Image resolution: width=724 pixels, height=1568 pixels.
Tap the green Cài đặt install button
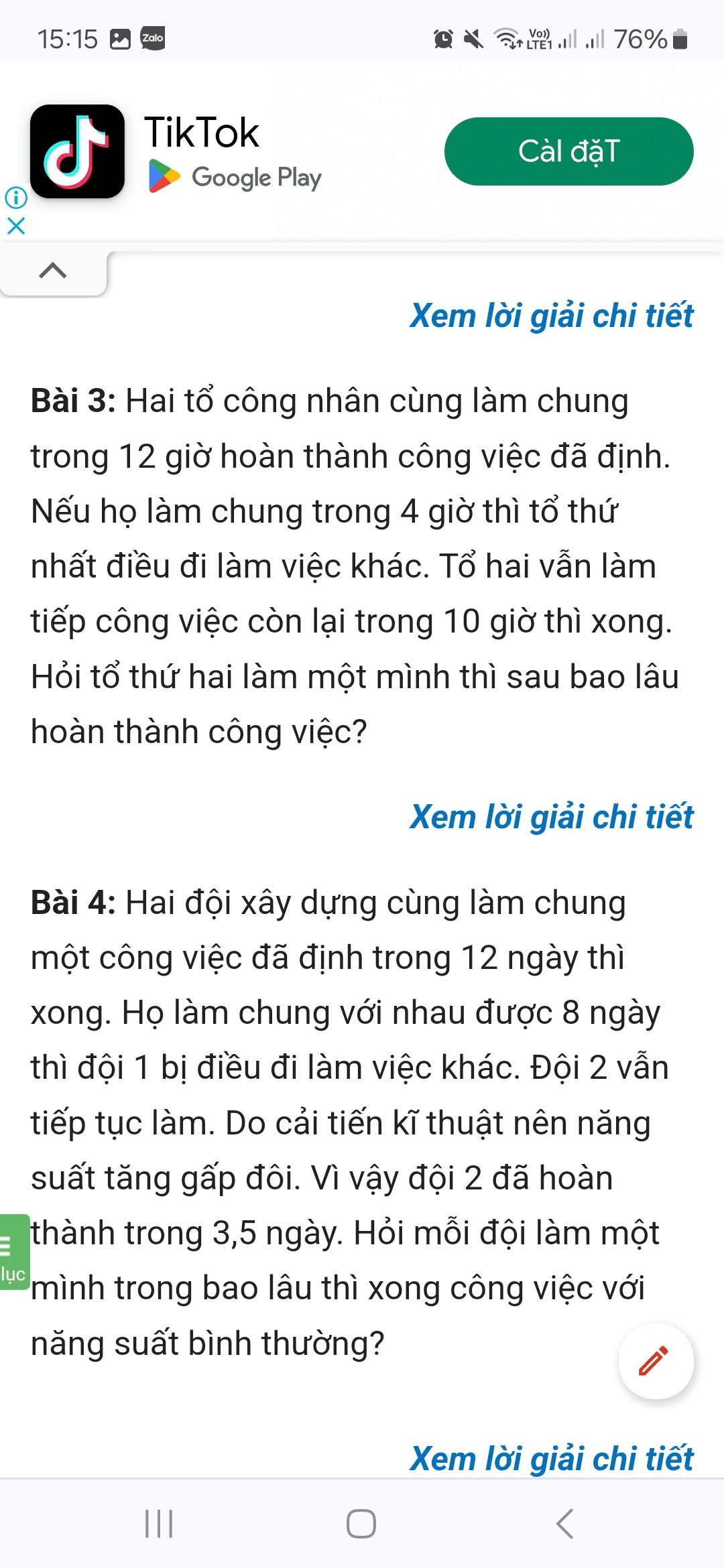click(568, 151)
